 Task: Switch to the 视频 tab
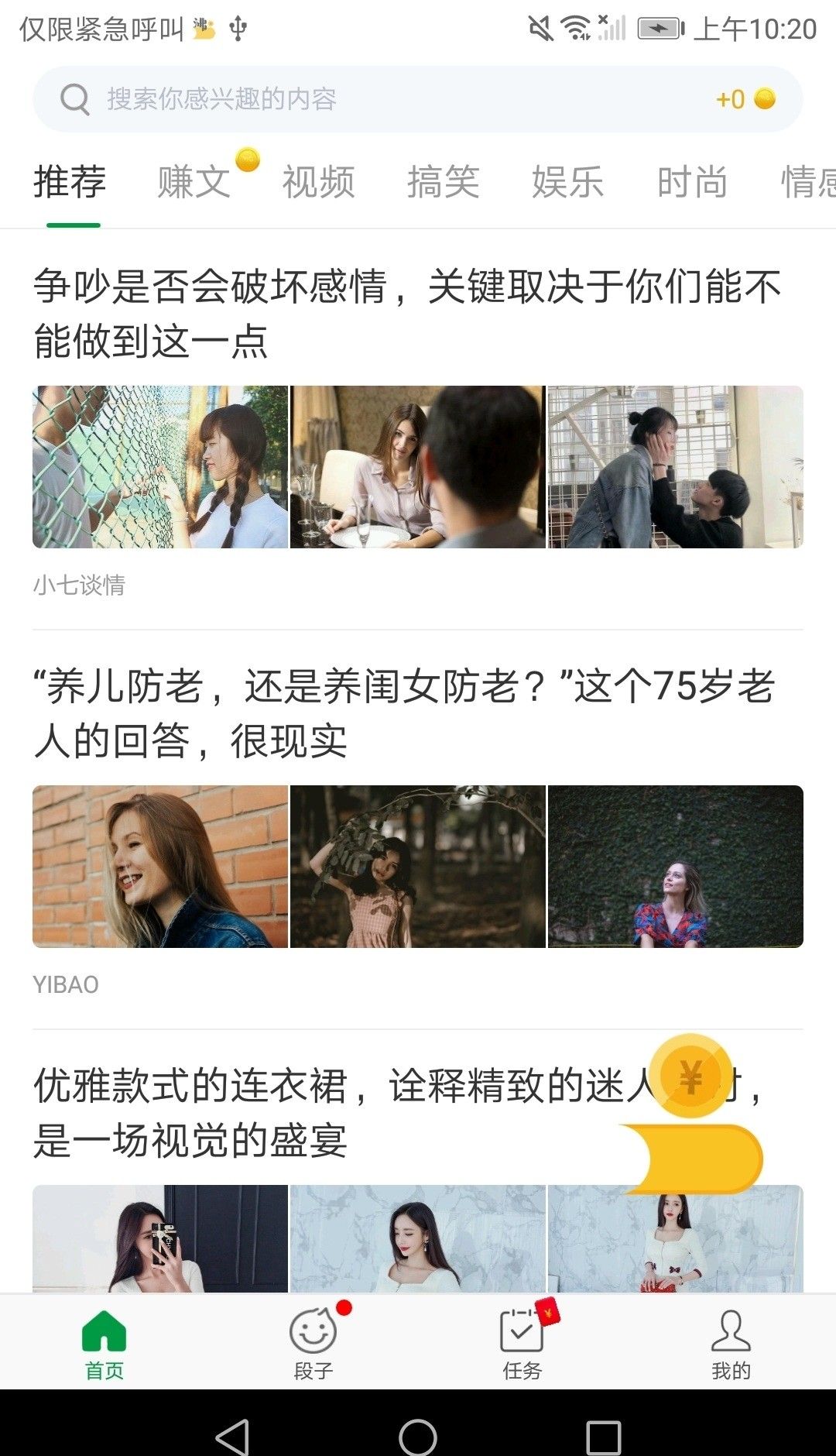point(318,183)
